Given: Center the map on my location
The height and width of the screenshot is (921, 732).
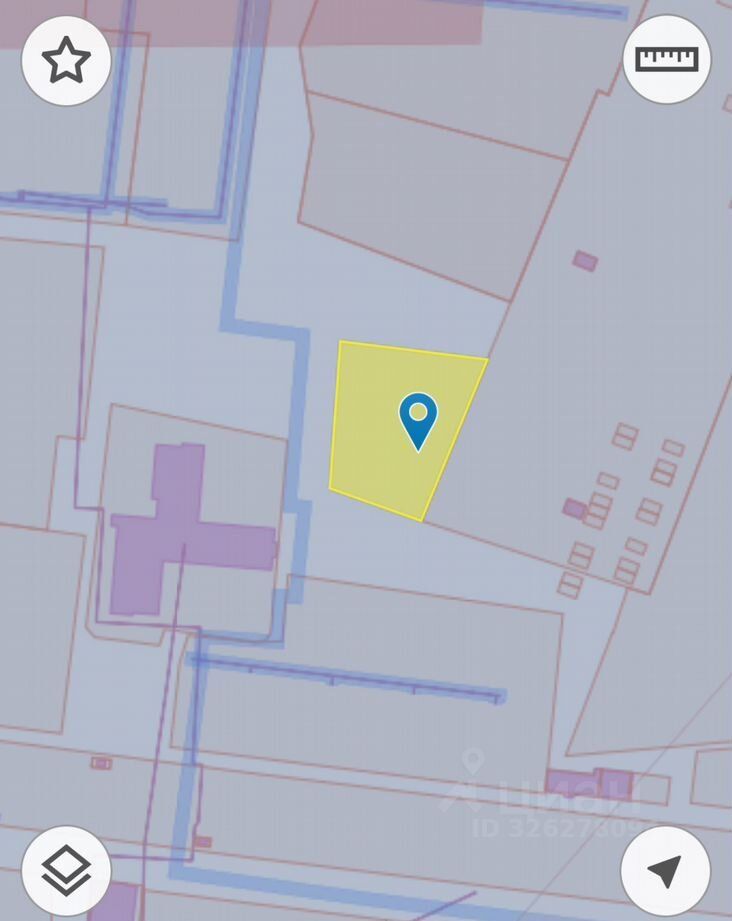Looking at the screenshot, I should click(x=665, y=870).
